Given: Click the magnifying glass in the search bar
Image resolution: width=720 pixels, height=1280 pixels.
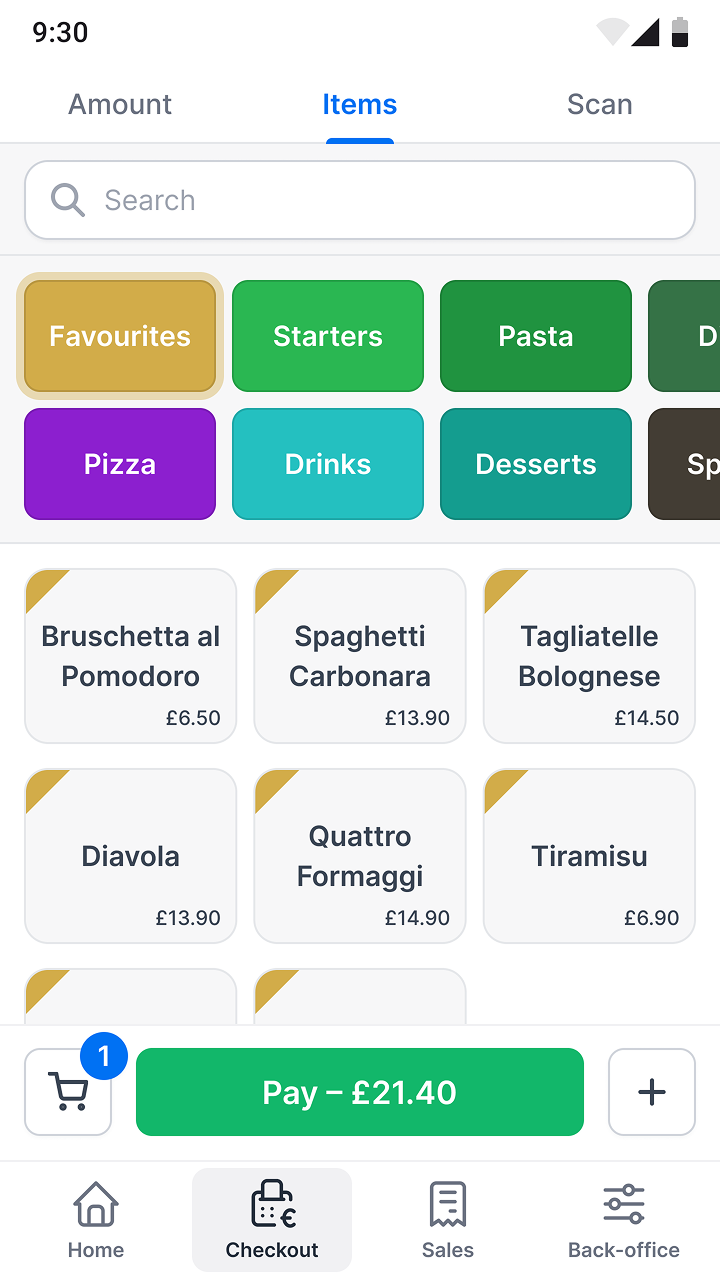Looking at the screenshot, I should coord(67,199).
